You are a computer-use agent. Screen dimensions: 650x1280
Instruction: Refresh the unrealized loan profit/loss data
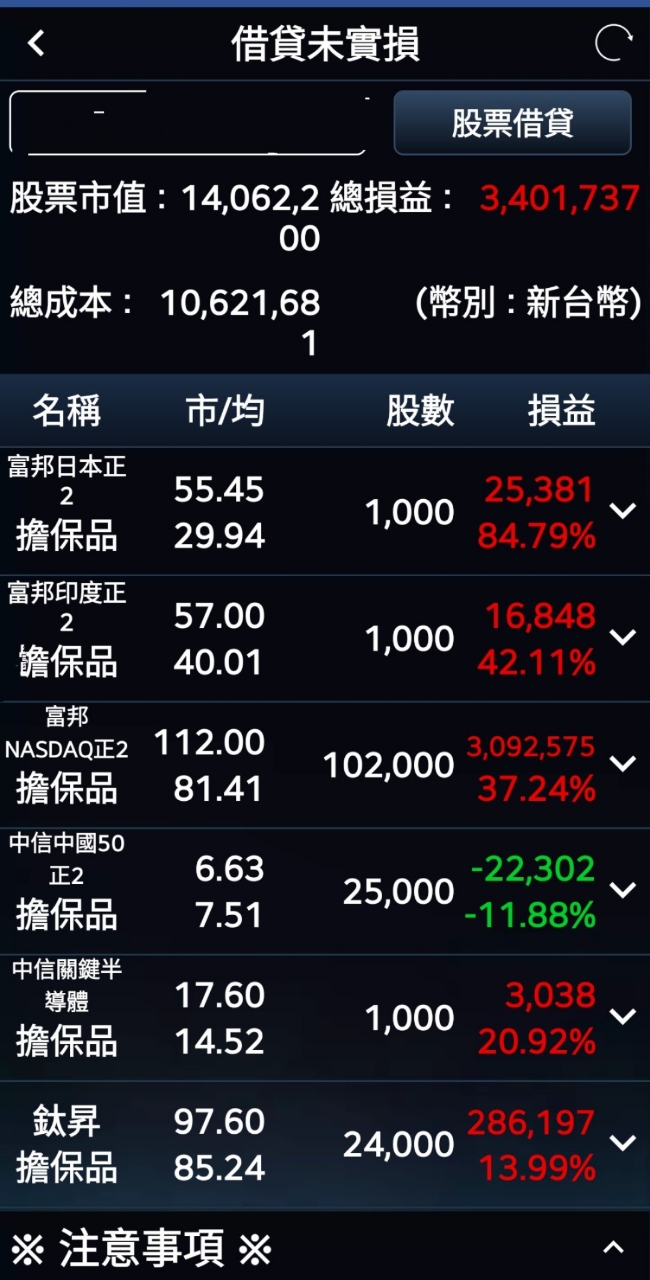(x=613, y=43)
